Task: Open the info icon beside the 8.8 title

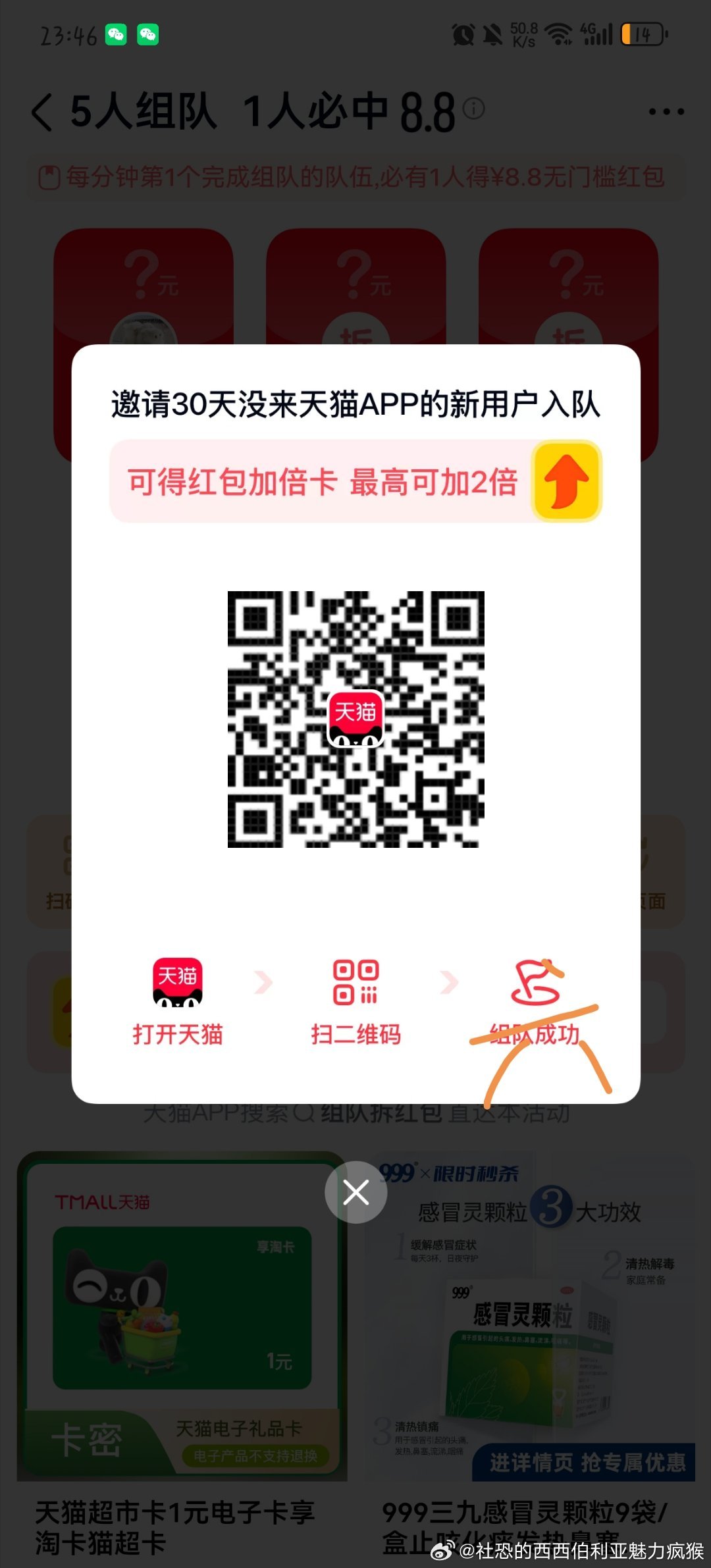Action: pyautogui.click(x=473, y=107)
